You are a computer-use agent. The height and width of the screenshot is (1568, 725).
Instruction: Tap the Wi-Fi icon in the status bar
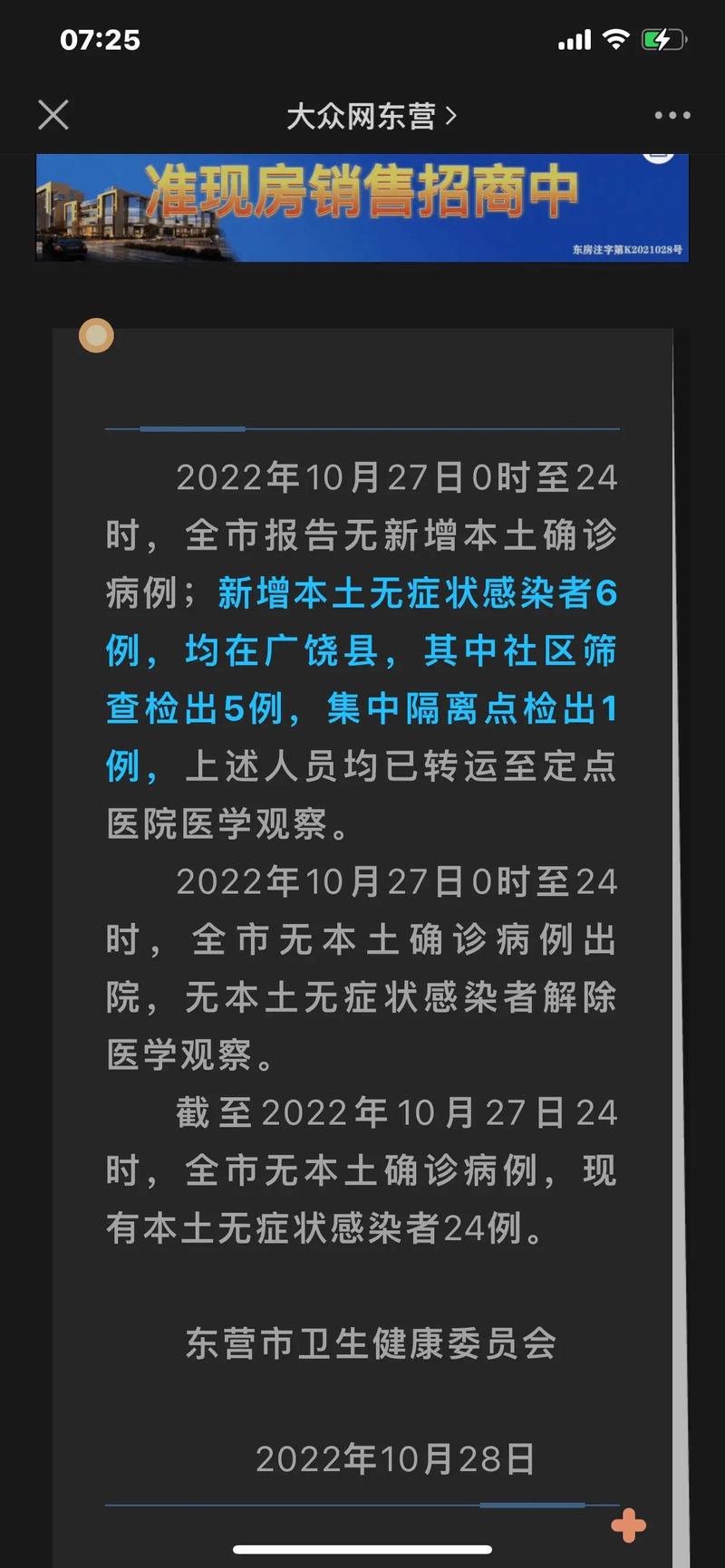click(x=615, y=39)
